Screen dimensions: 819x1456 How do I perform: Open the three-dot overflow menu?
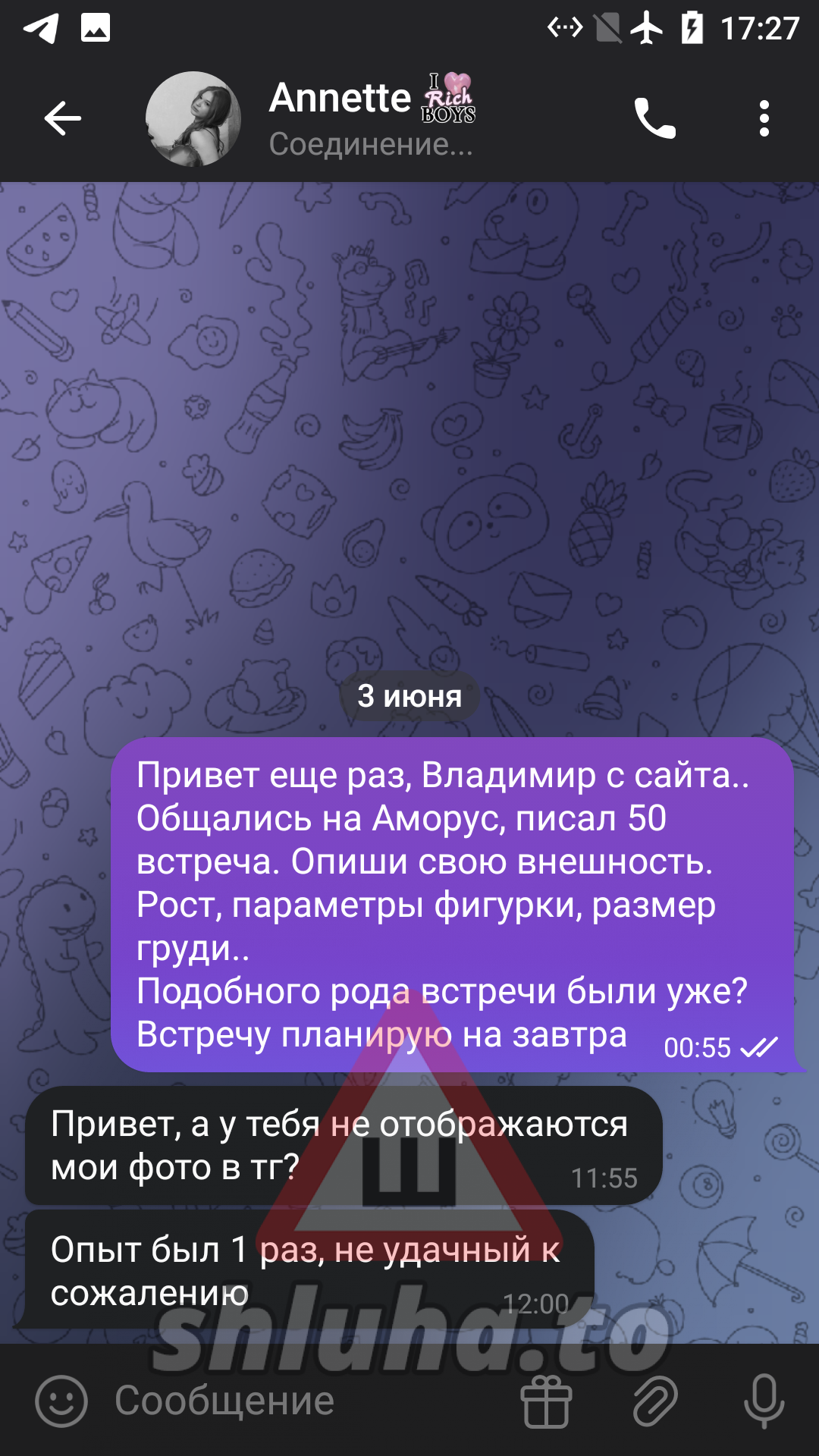pyautogui.click(x=764, y=118)
